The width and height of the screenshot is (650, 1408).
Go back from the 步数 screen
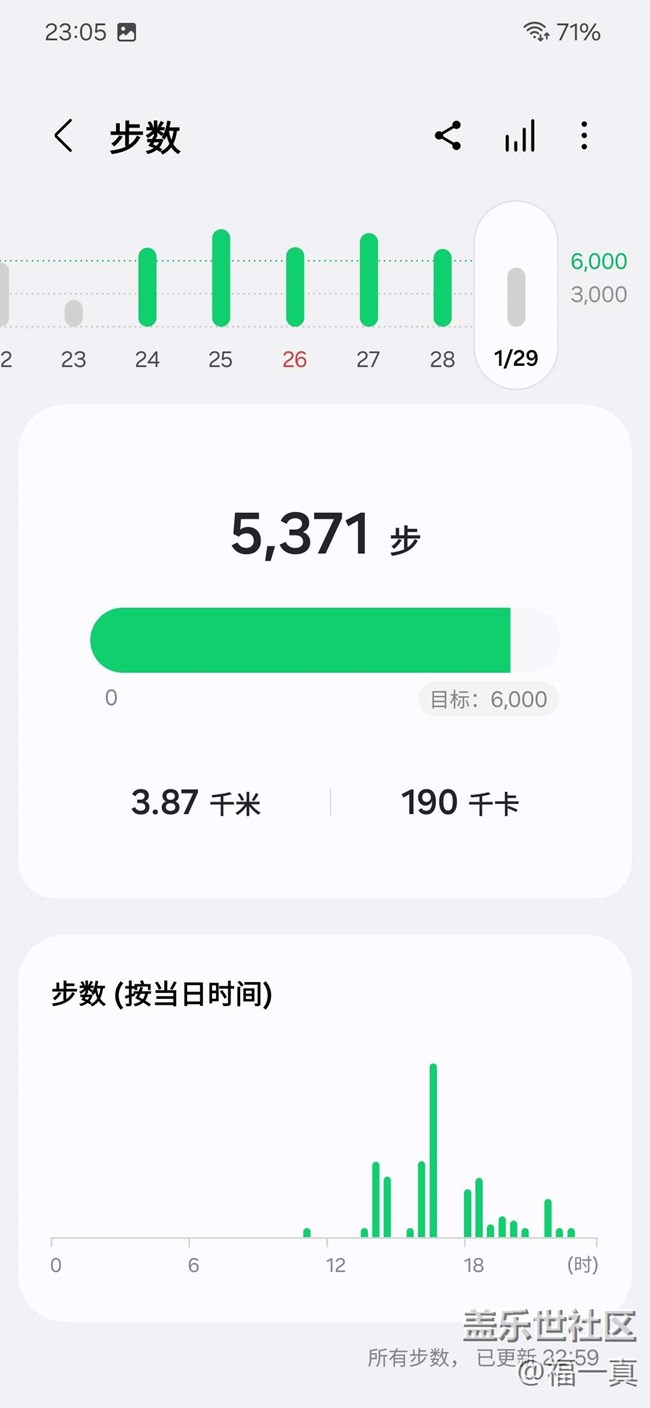tap(64, 136)
